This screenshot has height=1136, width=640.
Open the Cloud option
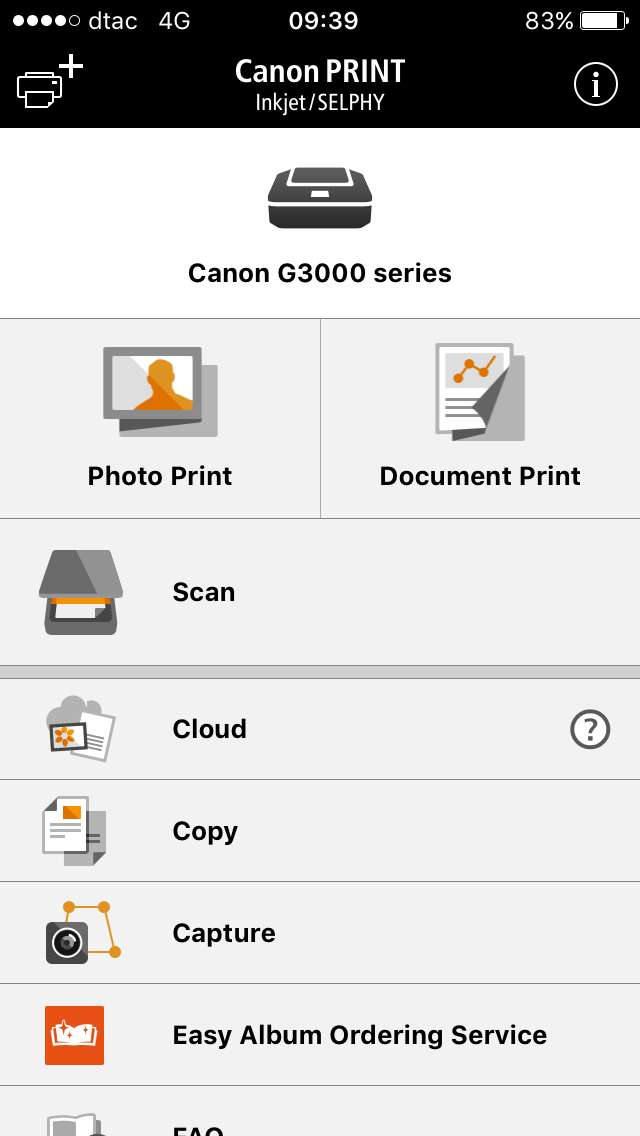(x=320, y=729)
